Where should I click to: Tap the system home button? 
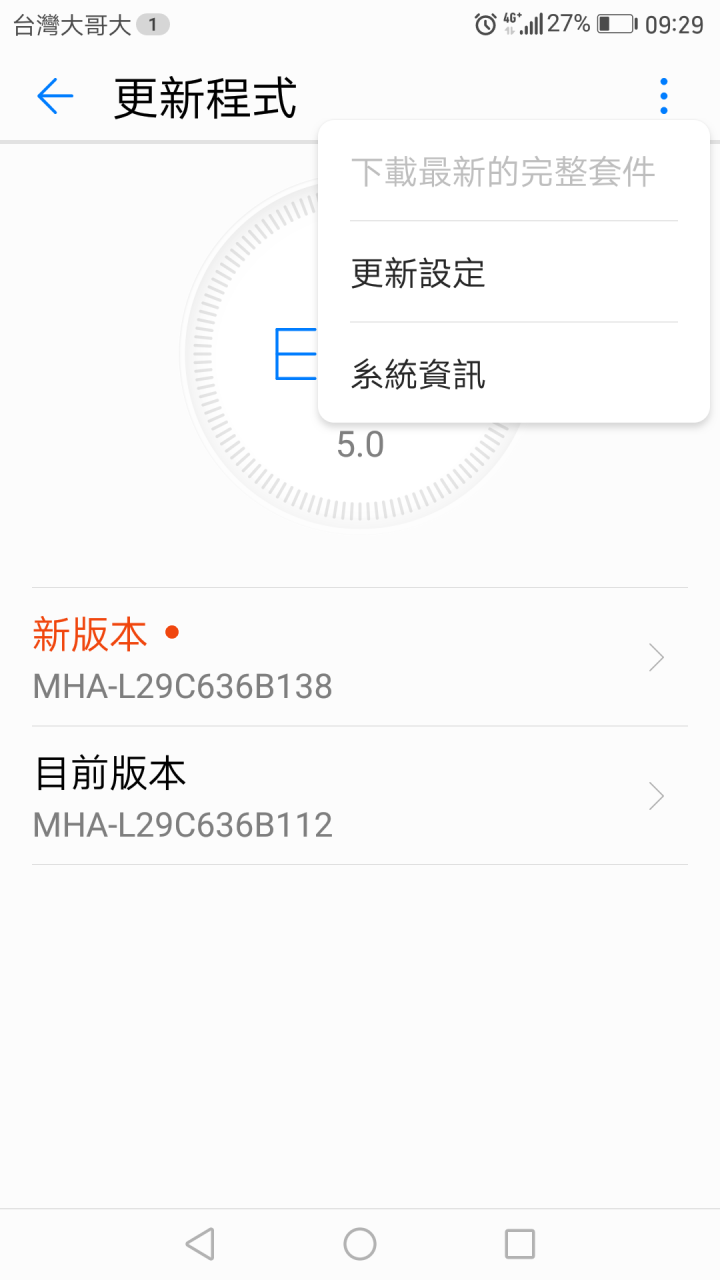pyautogui.click(x=360, y=1244)
